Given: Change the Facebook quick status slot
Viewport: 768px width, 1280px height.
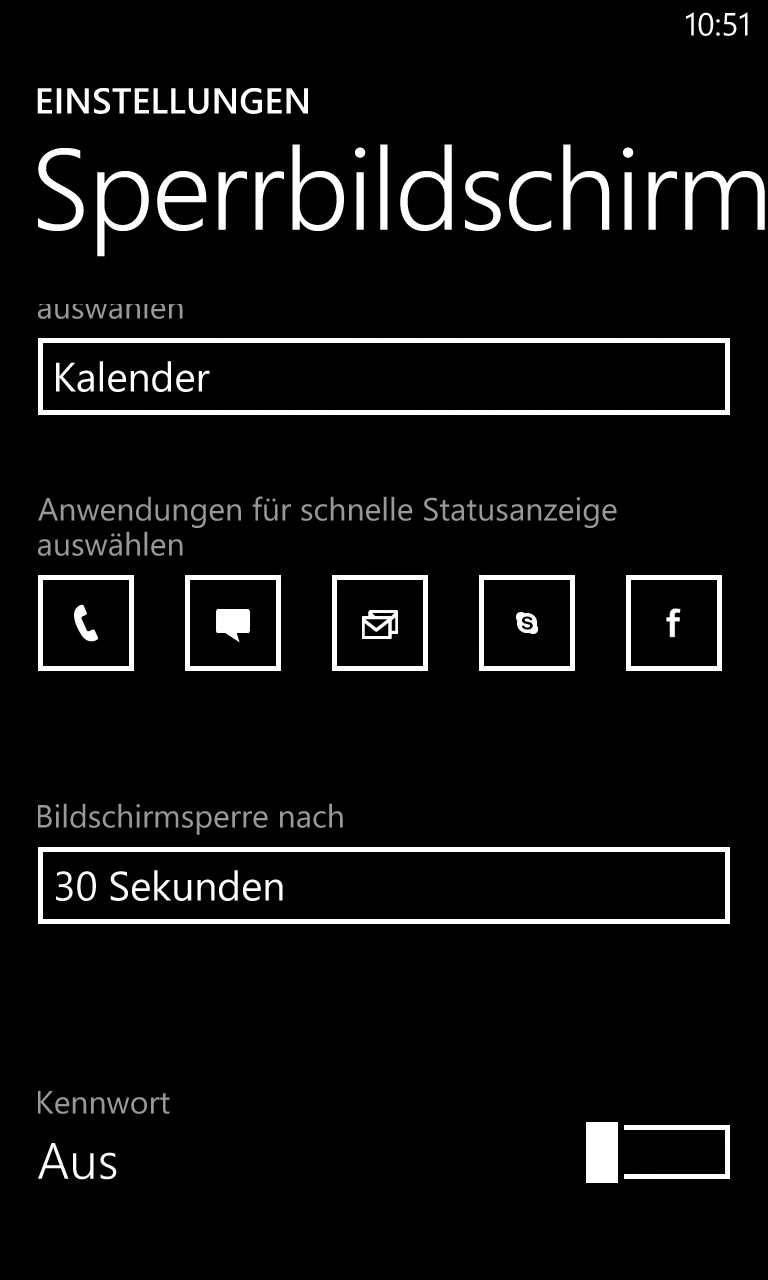Looking at the screenshot, I should click(674, 623).
